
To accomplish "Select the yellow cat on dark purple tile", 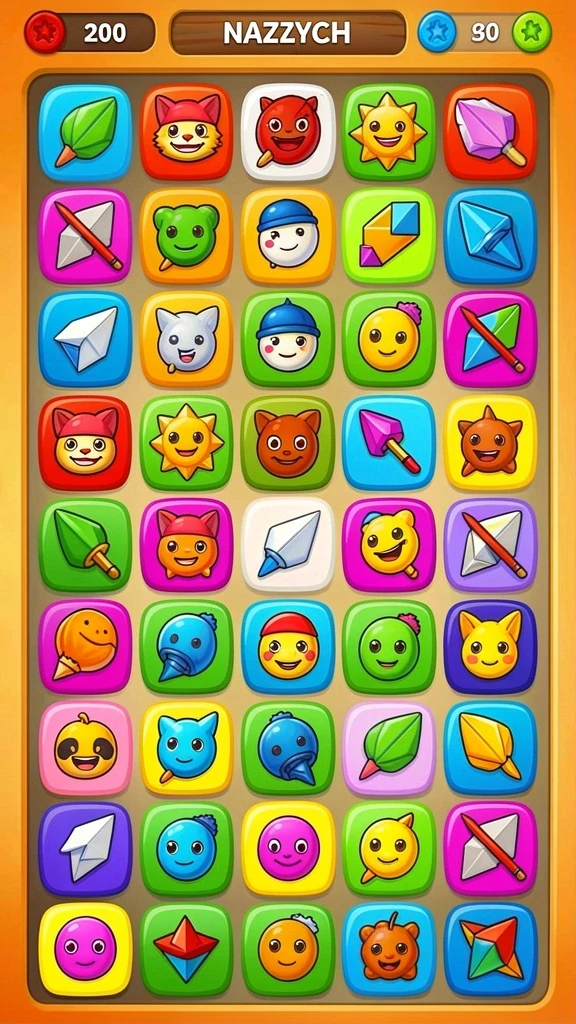I will point(491,648).
